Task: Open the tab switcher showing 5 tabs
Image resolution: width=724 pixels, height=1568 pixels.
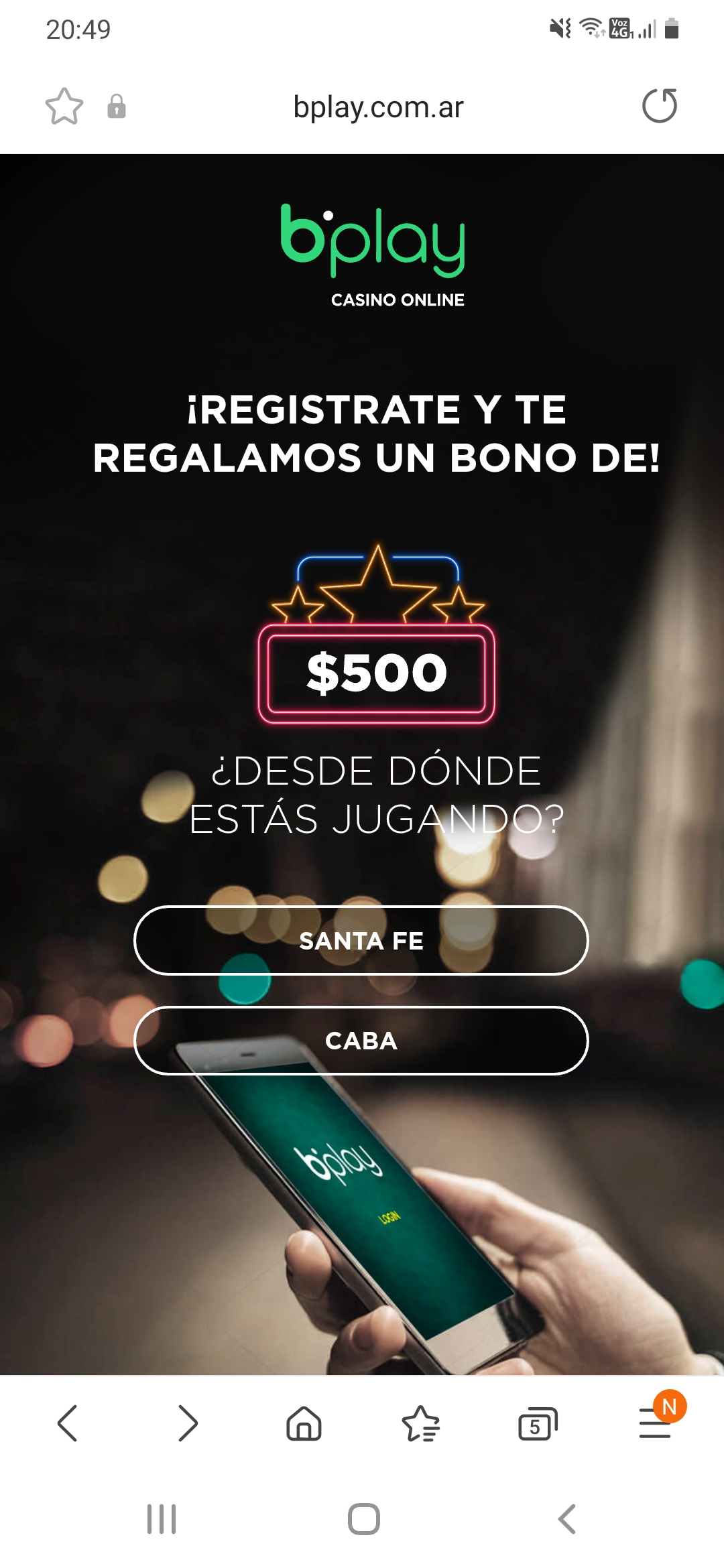Action: [538, 1424]
